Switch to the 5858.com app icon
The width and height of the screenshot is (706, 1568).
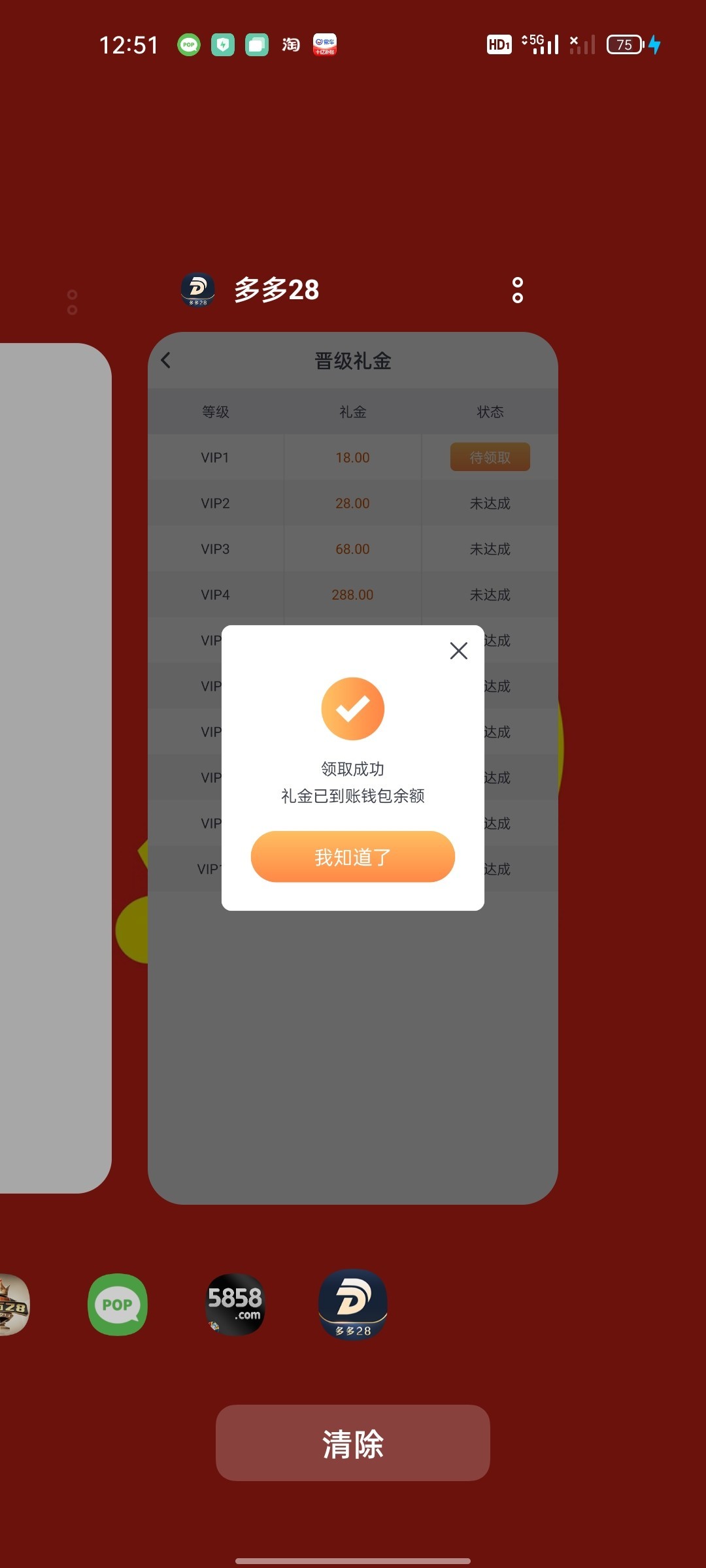pyautogui.click(x=235, y=1304)
